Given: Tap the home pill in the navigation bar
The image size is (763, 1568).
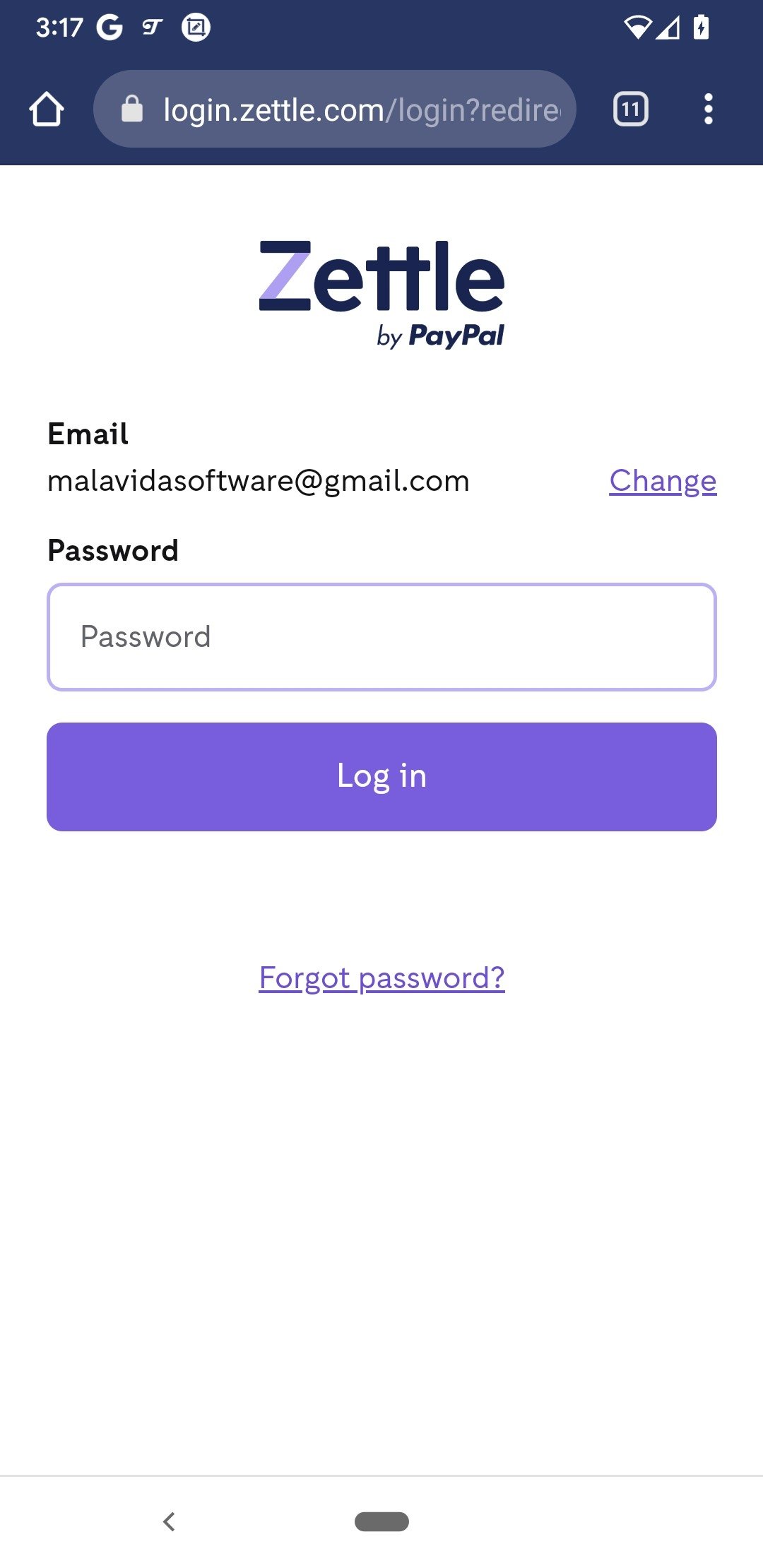Looking at the screenshot, I should (x=381, y=1521).
